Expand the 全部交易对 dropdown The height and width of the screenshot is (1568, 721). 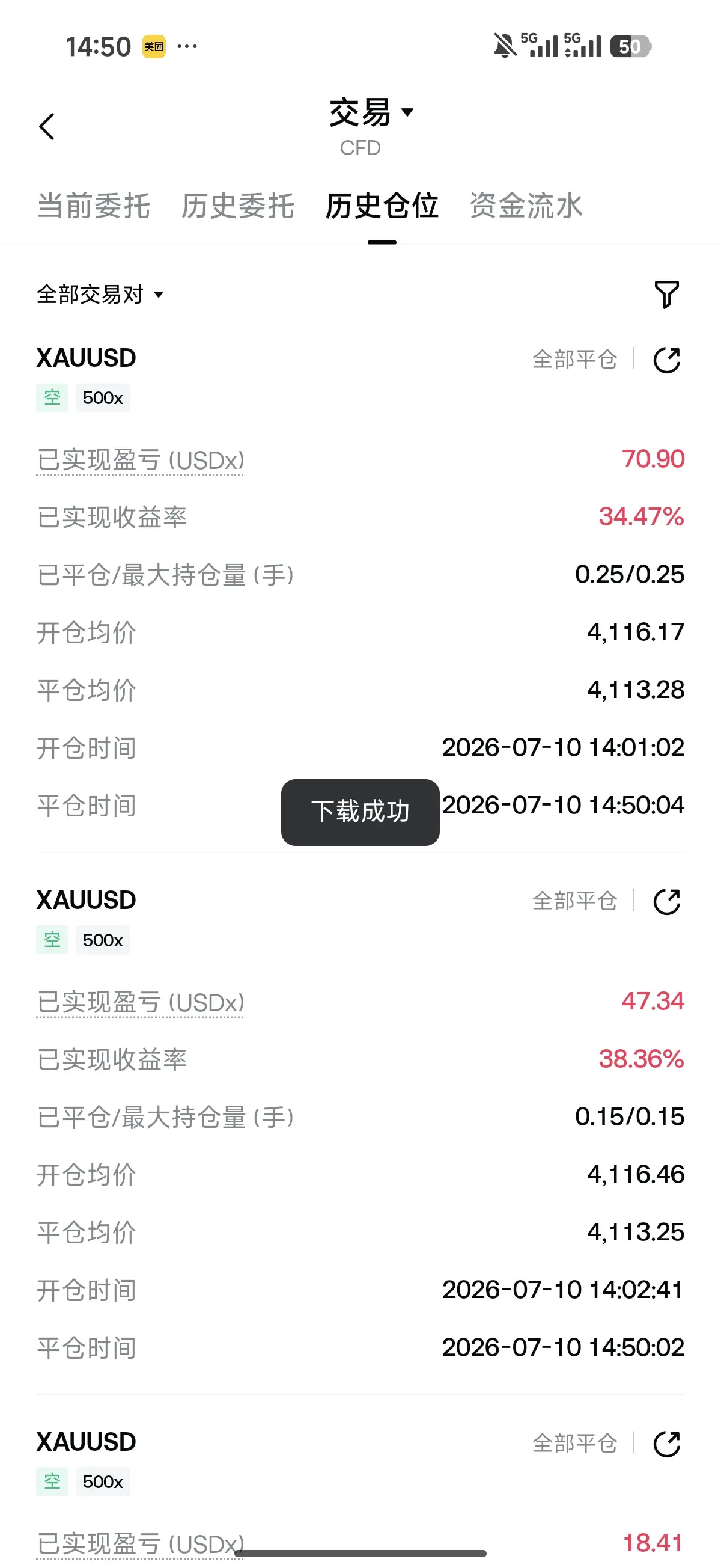(100, 295)
